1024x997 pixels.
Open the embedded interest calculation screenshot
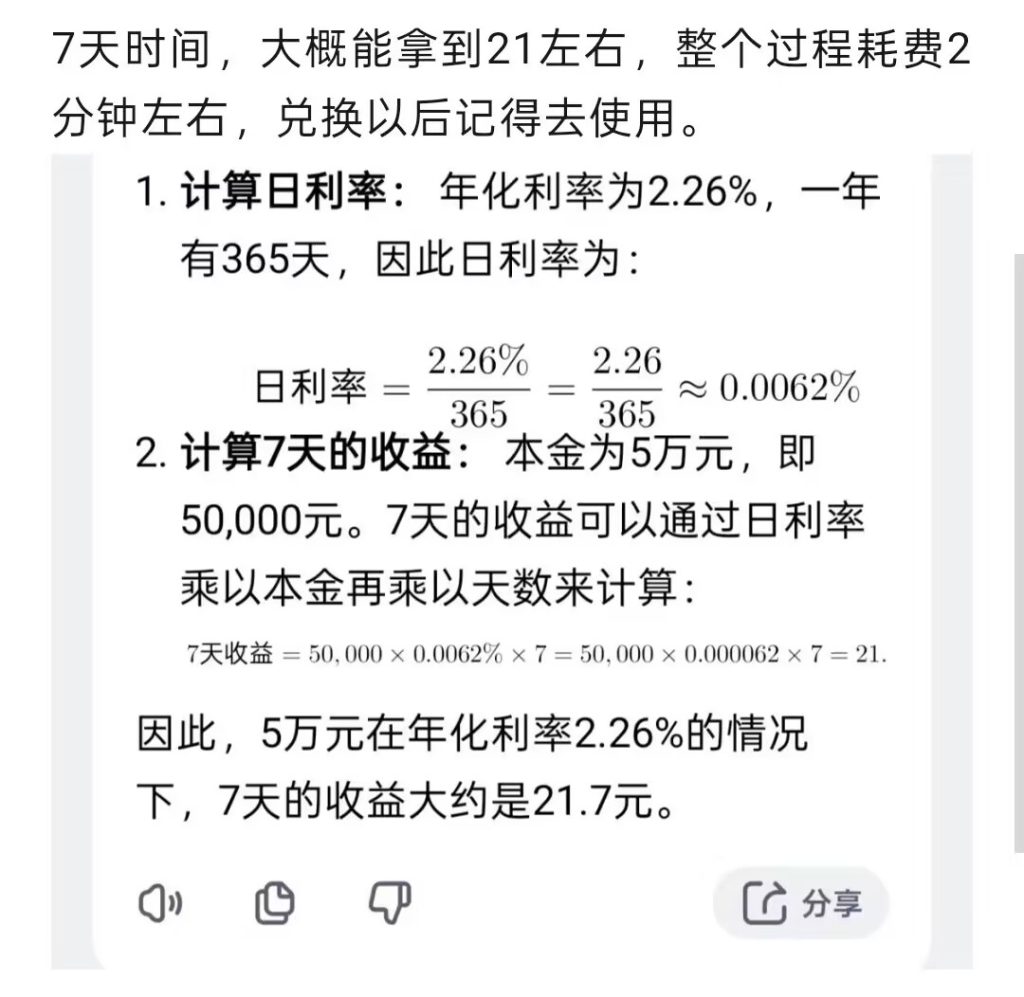pos(512,560)
